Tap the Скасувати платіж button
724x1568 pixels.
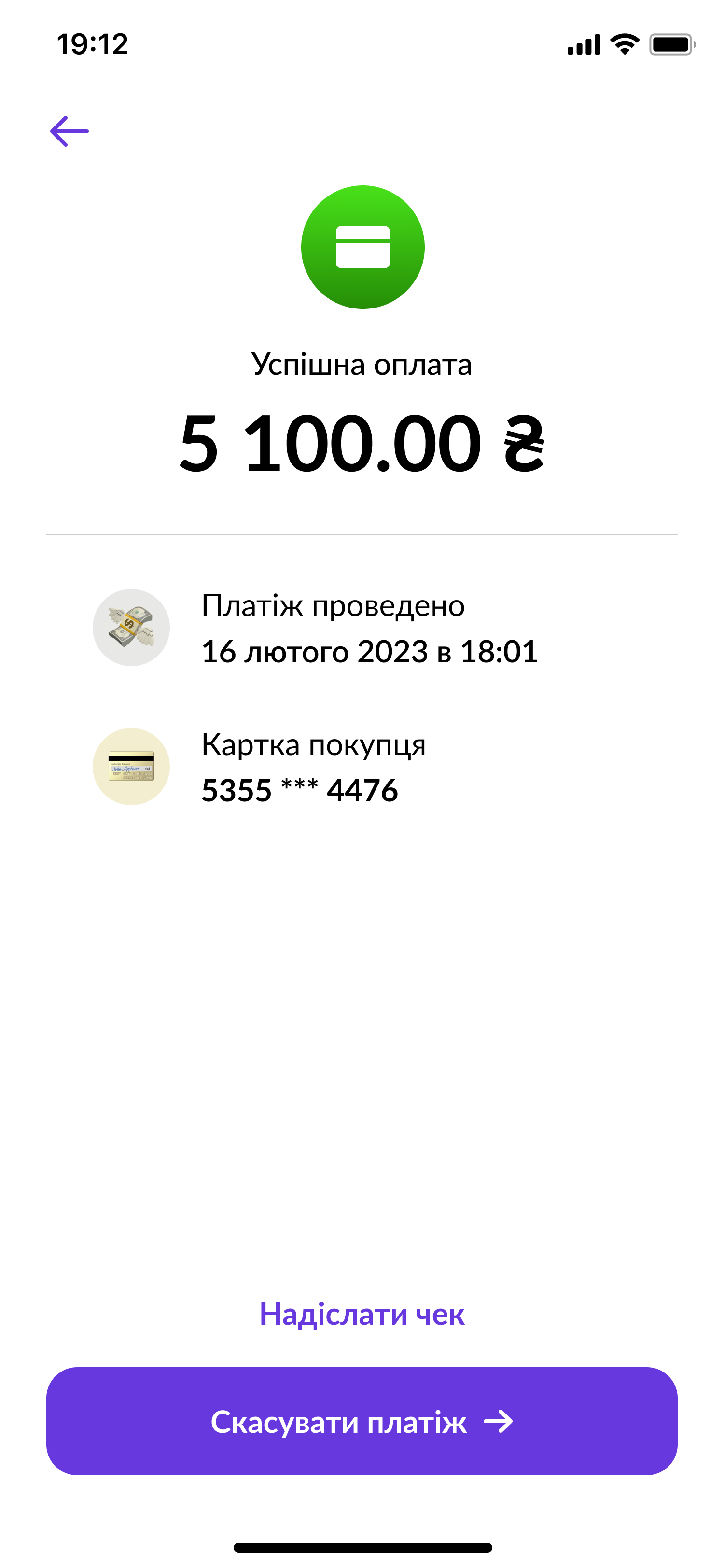(x=362, y=1421)
